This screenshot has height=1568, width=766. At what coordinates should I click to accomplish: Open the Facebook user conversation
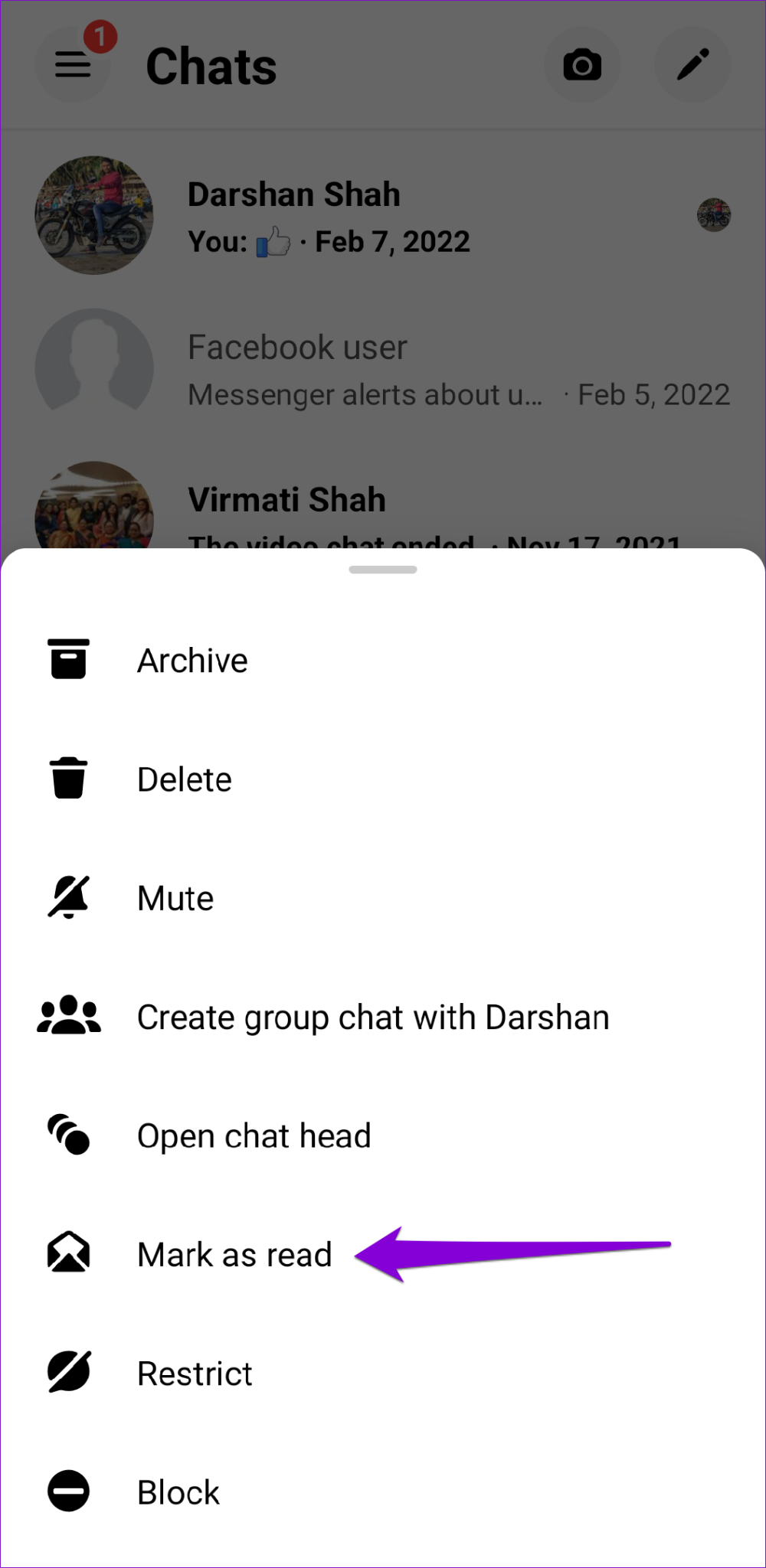(383, 370)
